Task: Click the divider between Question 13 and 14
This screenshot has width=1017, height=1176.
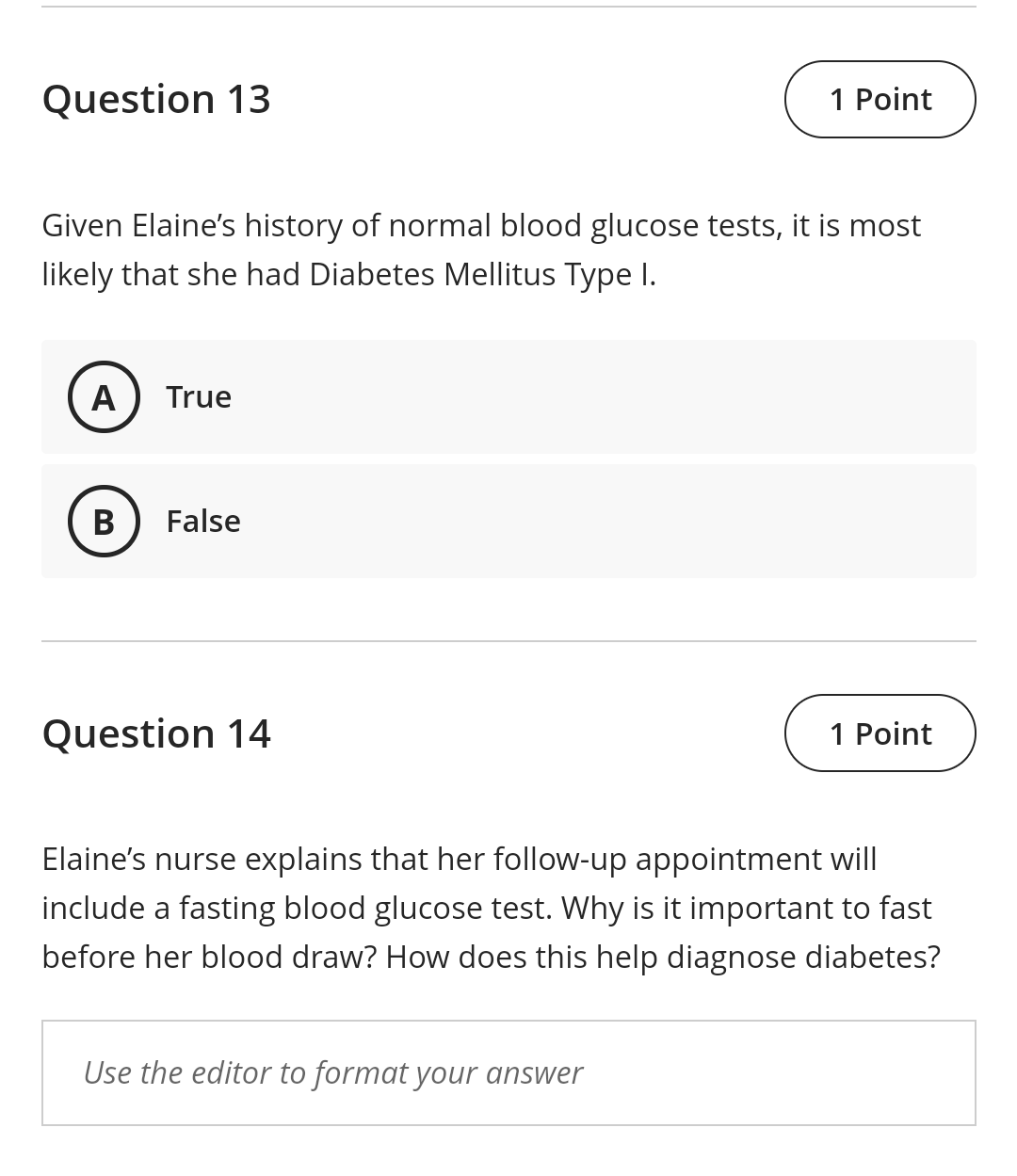Action: click(x=508, y=641)
